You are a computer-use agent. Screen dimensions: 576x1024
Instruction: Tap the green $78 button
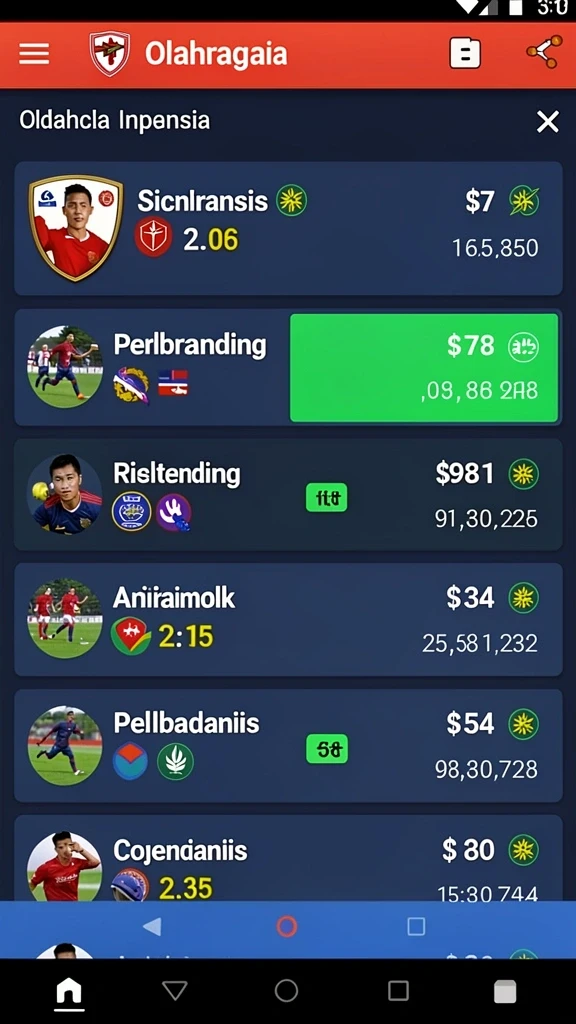click(x=424, y=368)
